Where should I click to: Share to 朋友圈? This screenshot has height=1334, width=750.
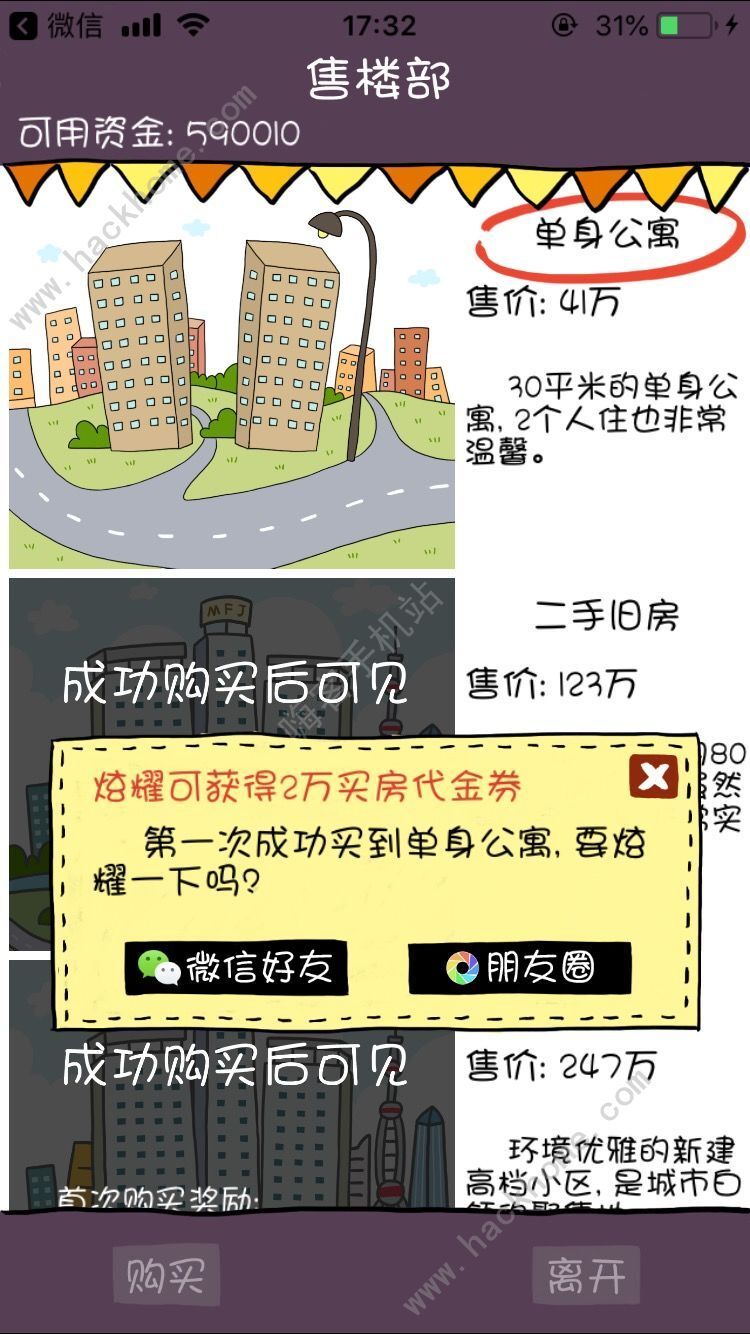(520, 967)
